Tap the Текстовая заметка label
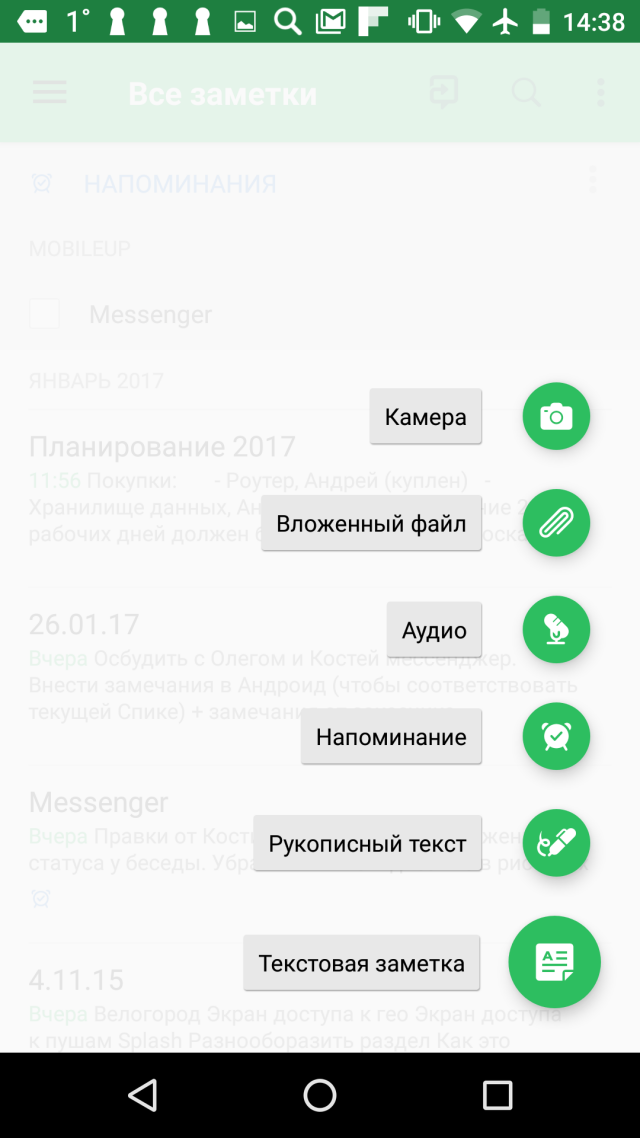Screen dimensions: 640x1138 pyautogui.click(x=361, y=963)
